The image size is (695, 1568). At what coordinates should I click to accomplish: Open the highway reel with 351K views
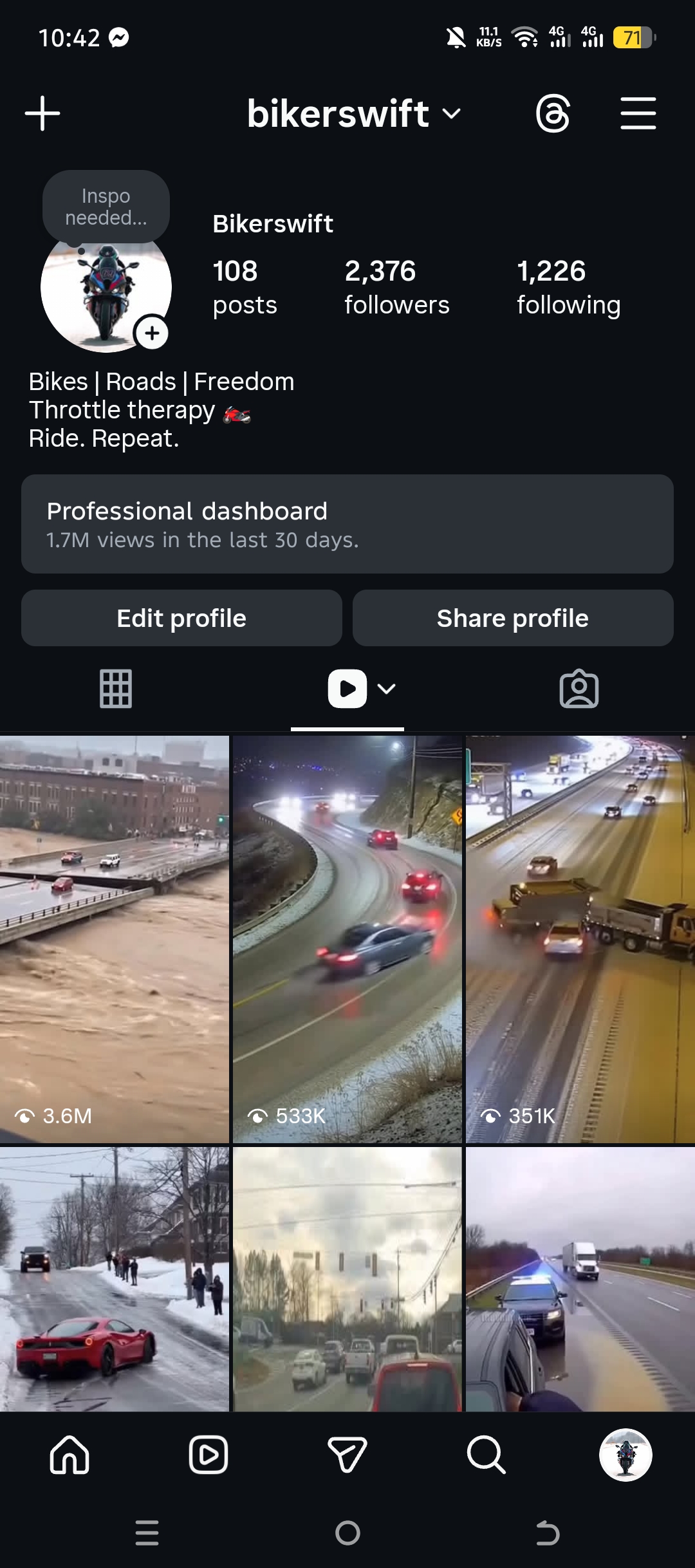[x=580, y=939]
